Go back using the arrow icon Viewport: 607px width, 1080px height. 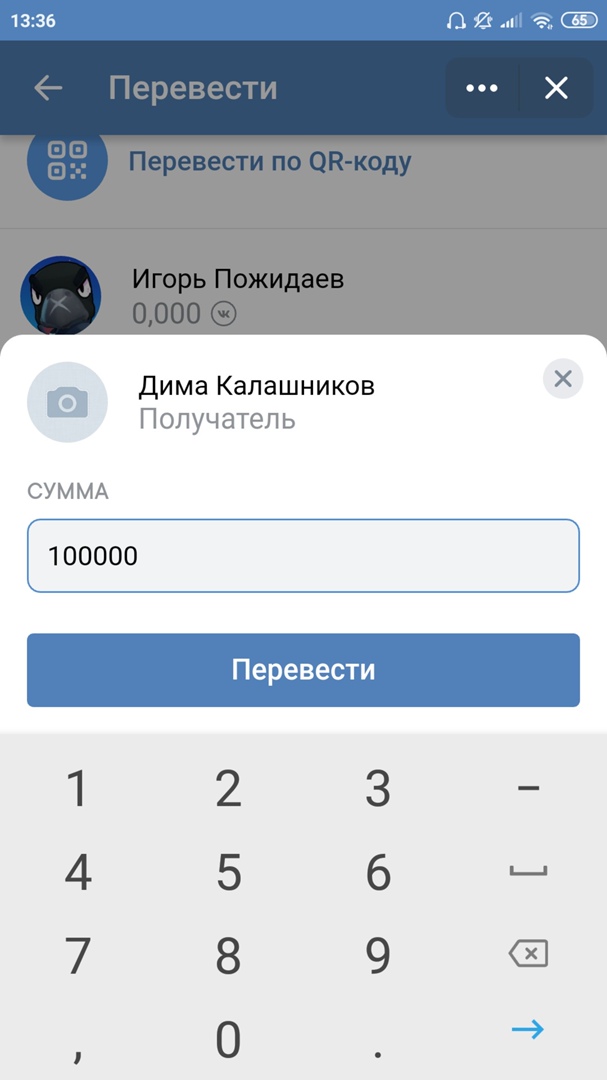48,88
